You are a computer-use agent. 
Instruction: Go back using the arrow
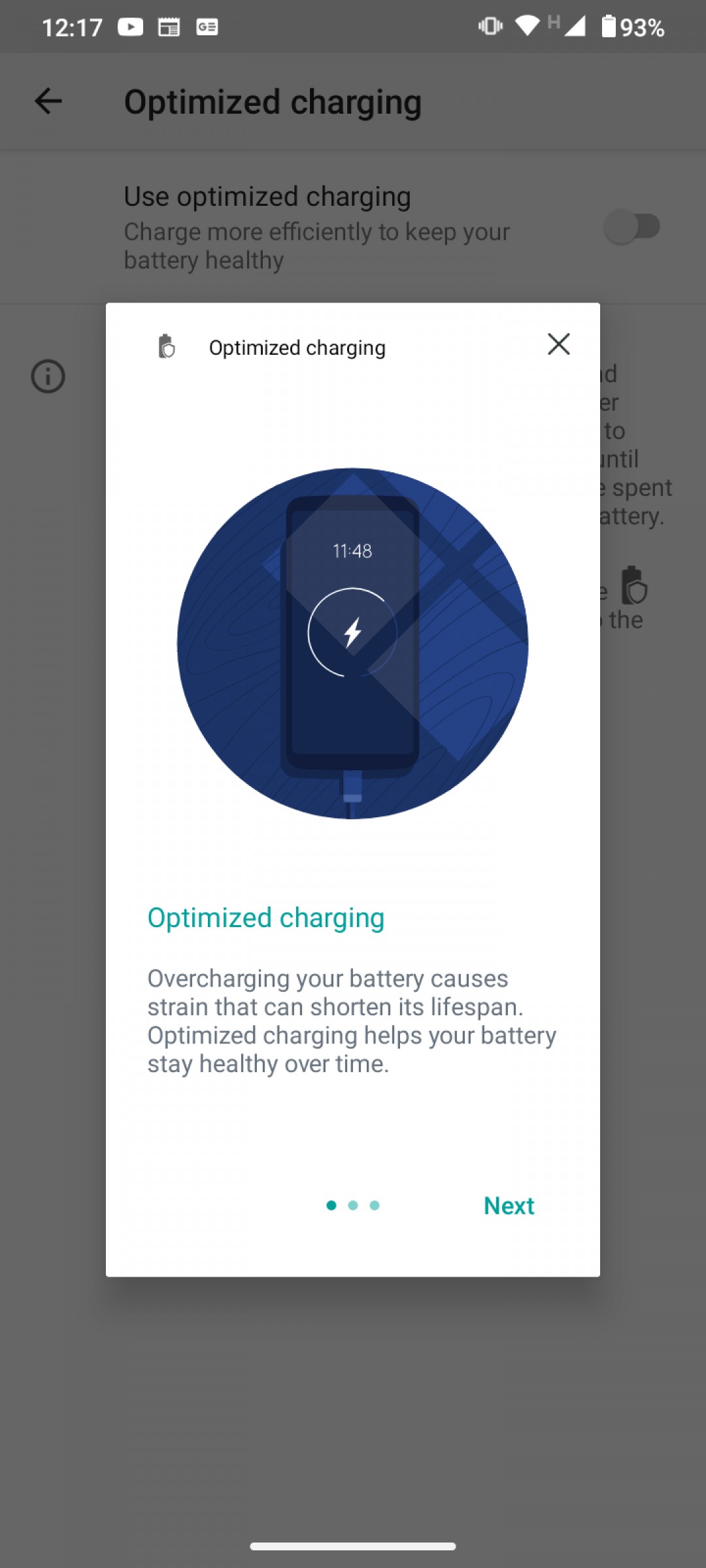click(x=48, y=101)
